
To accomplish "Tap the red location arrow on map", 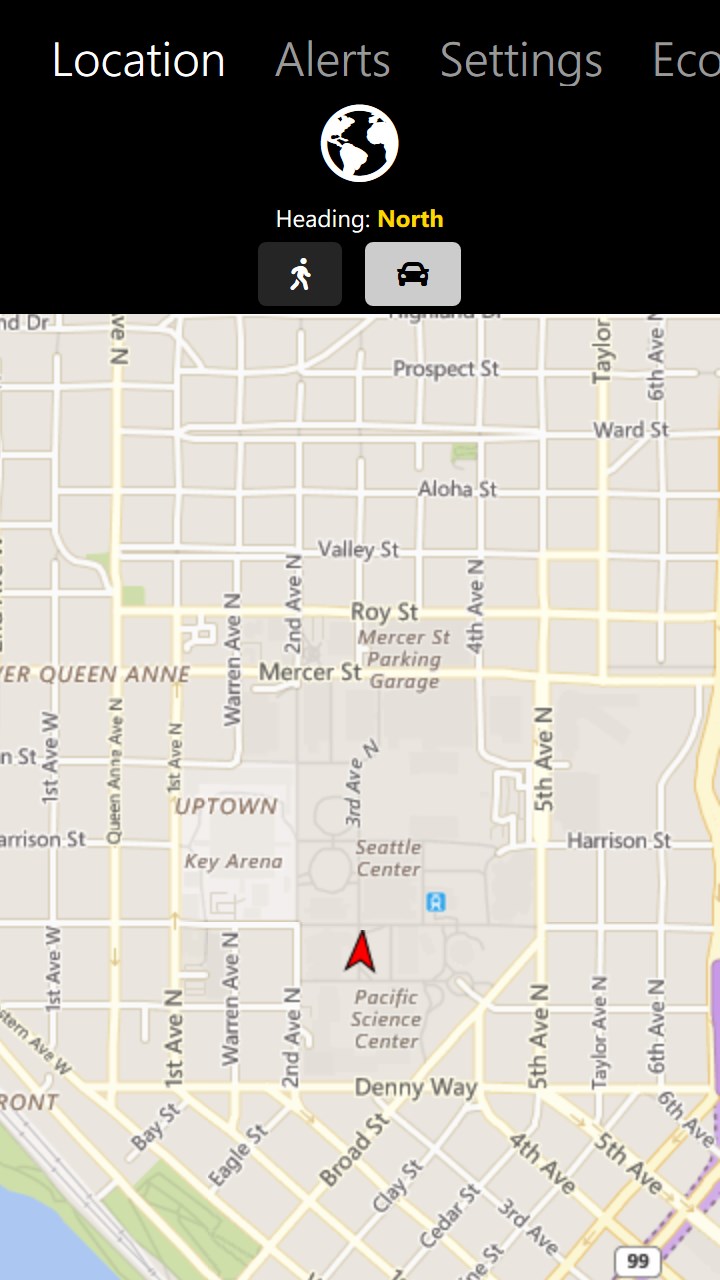I will pos(360,952).
